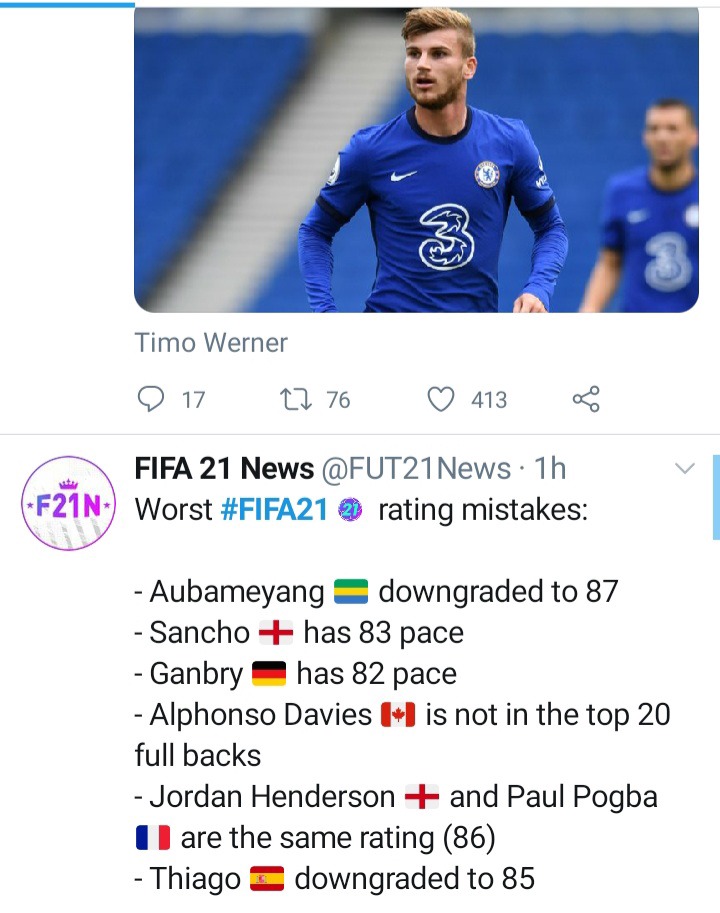Open the @FUT21News account name
Screen dimensions: 720x913
416,468
